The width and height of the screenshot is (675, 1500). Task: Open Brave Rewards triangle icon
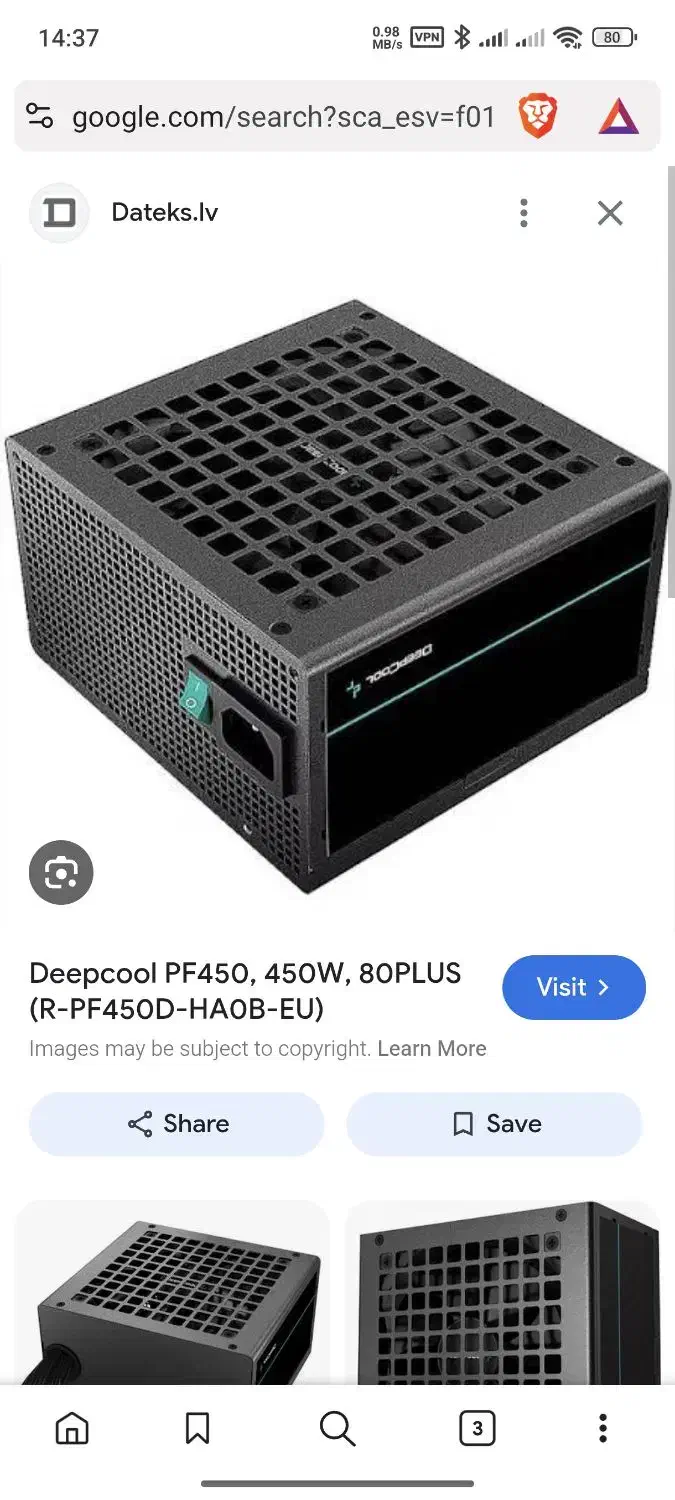coord(618,117)
